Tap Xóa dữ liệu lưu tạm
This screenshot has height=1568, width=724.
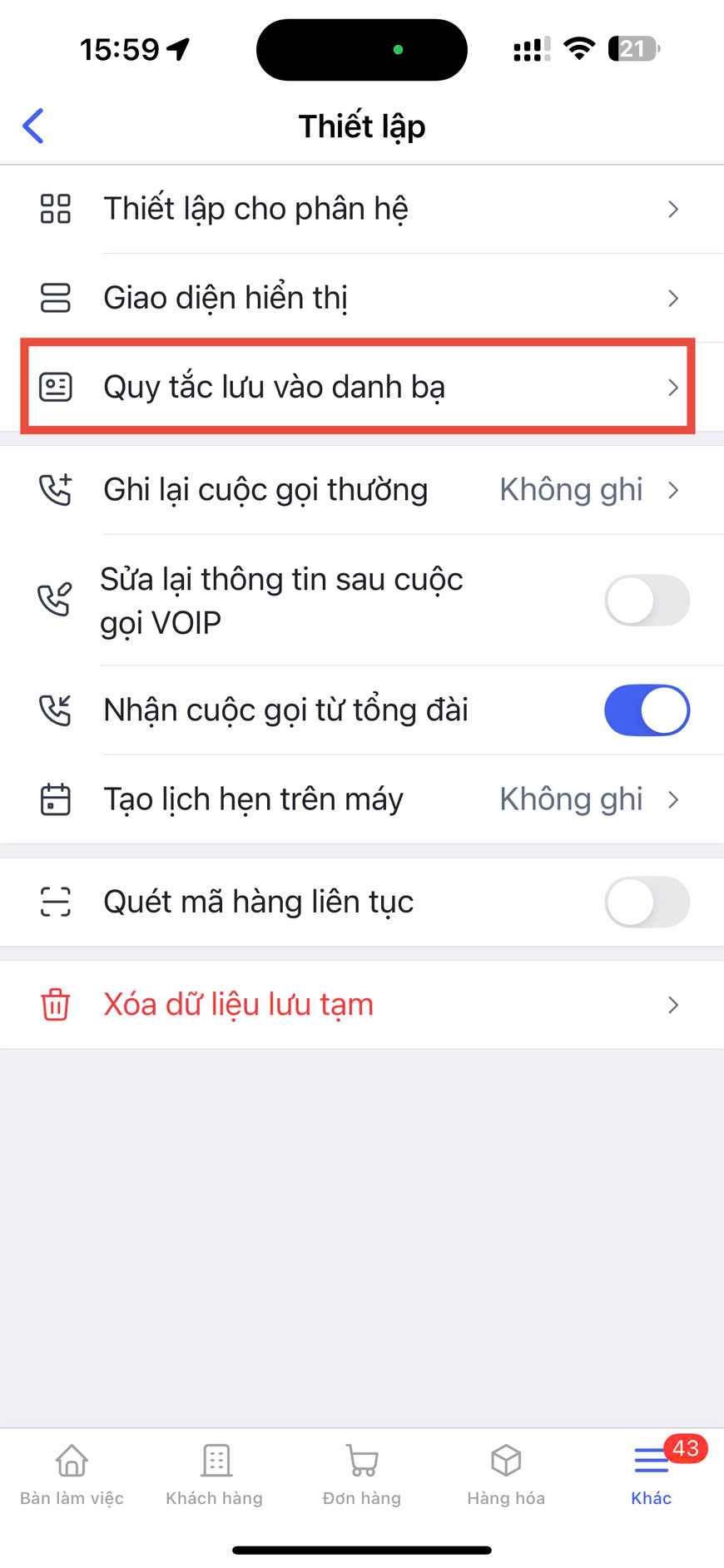pos(361,1005)
